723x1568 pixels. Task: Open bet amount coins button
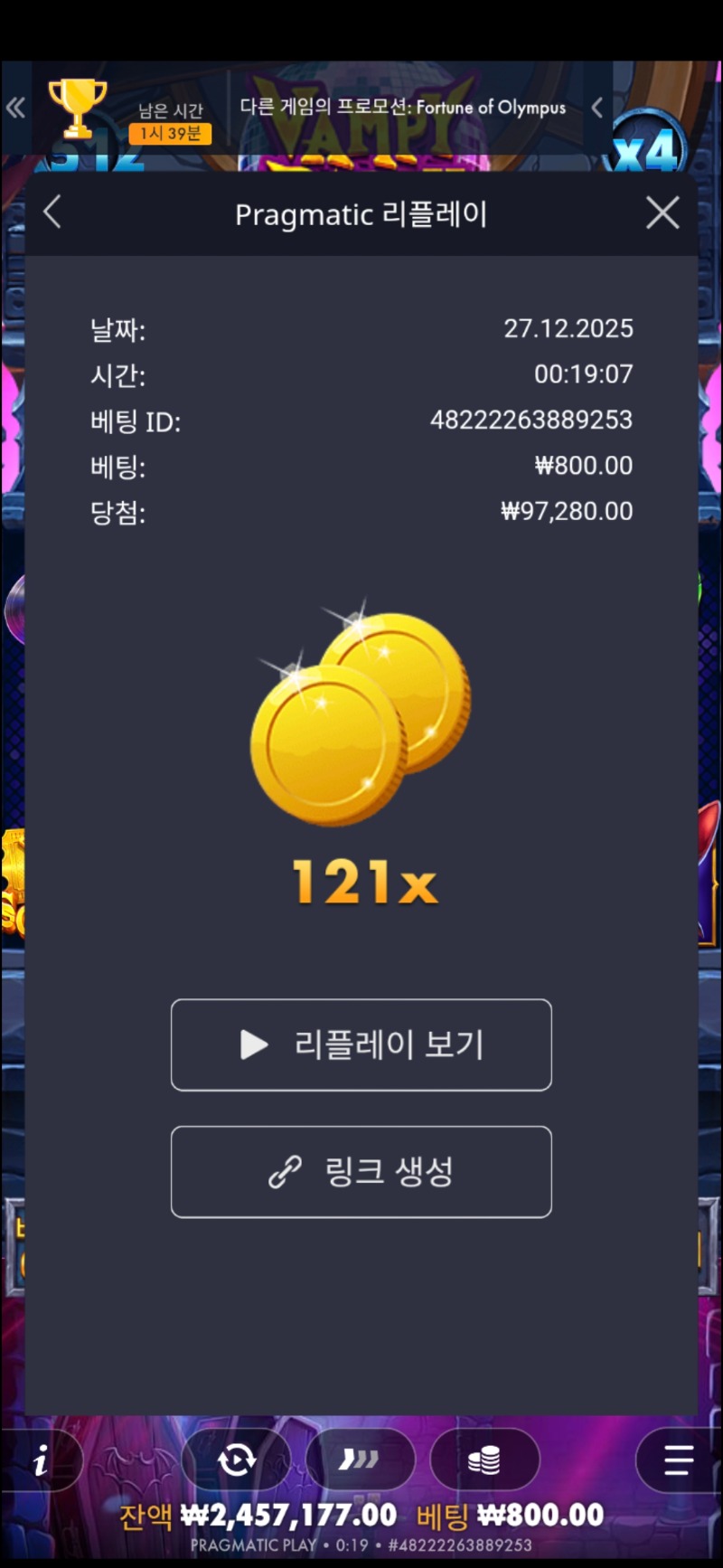click(x=484, y=1459)
